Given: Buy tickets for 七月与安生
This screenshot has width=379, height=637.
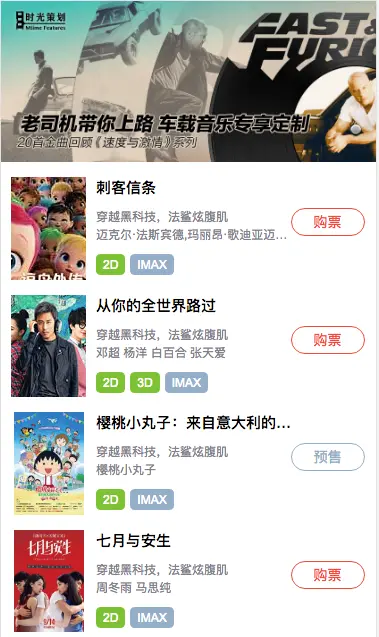Looking at the screenshot, I should (328, 575).
